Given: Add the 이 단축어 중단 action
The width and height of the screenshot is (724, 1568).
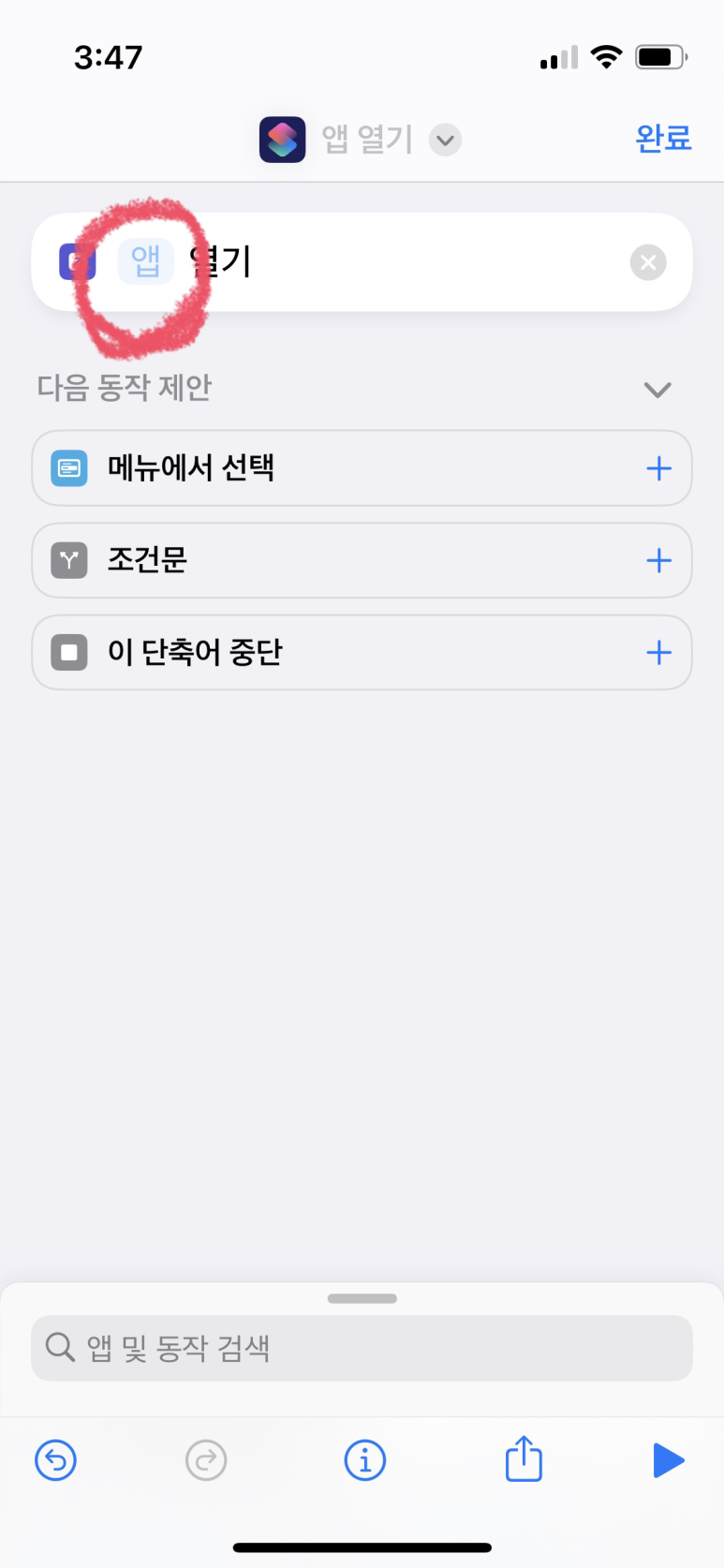Looking at the screenshot, I should click(x=659, y=652).
